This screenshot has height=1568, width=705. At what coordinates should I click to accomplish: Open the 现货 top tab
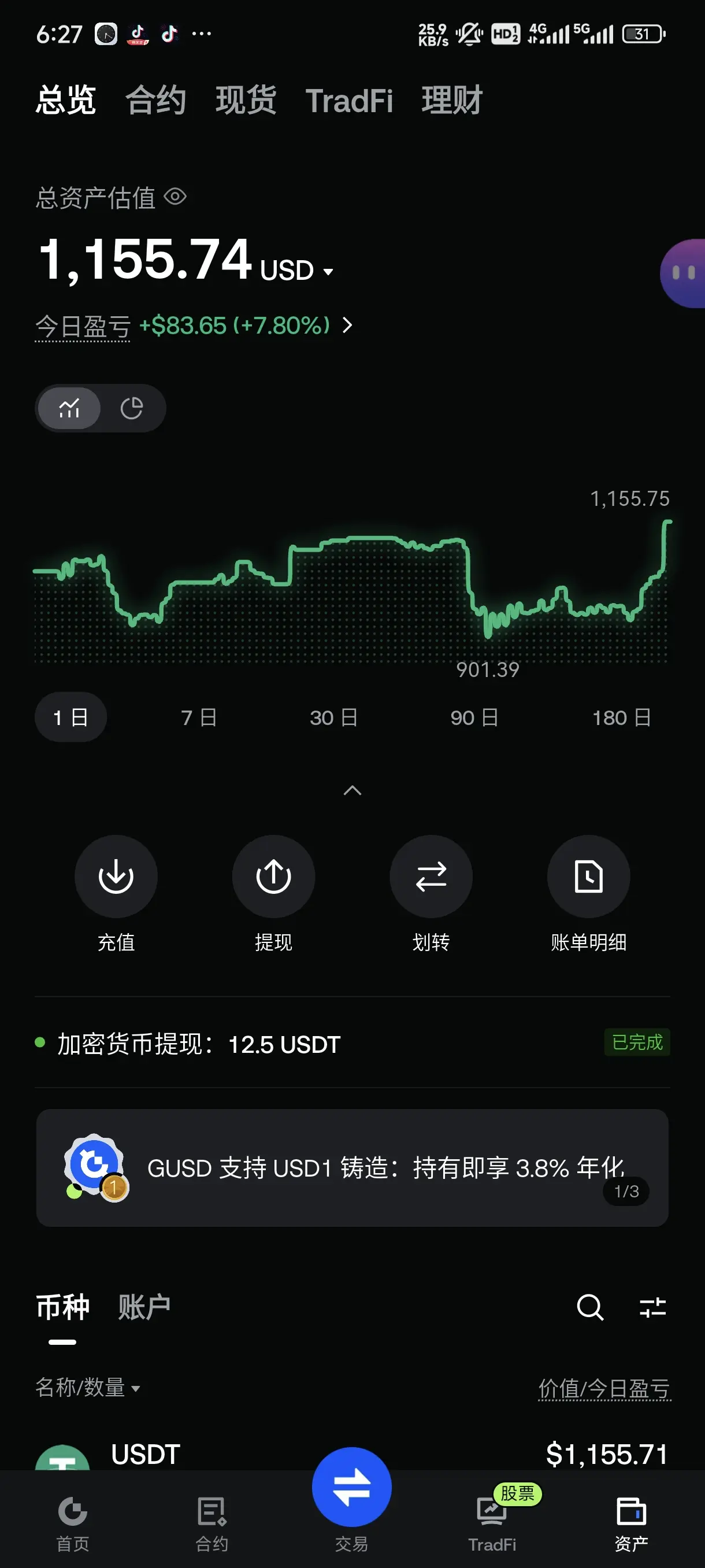click(246, 101)
